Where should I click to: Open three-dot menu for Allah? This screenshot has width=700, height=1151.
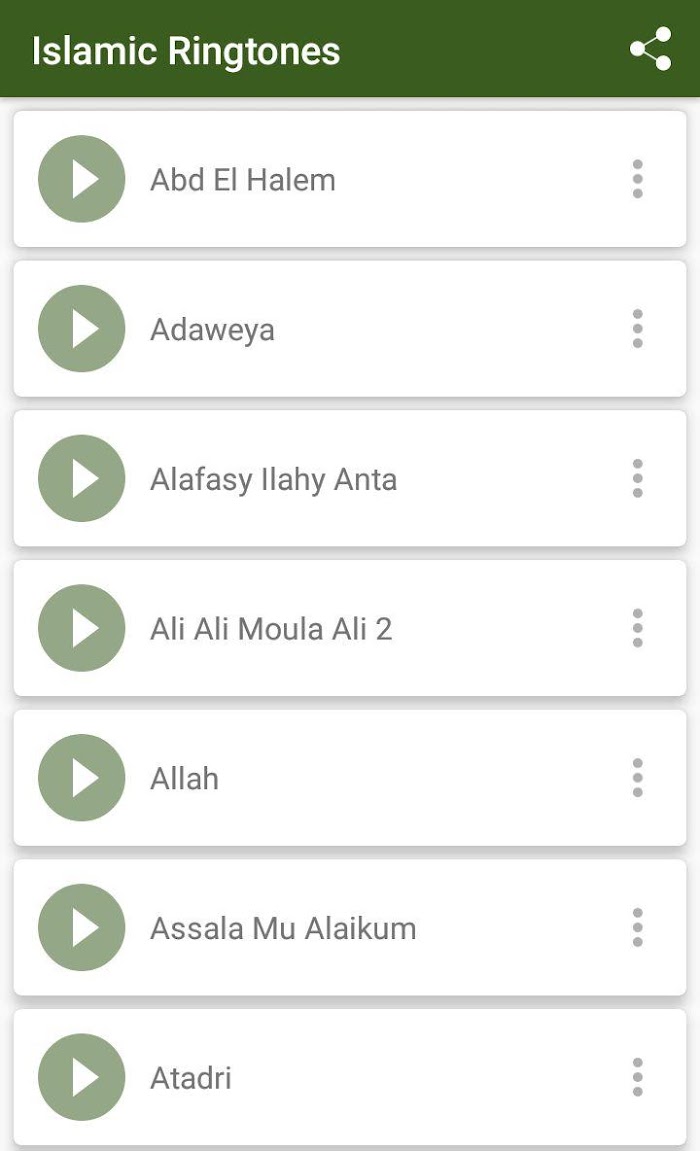pos(638,778)
